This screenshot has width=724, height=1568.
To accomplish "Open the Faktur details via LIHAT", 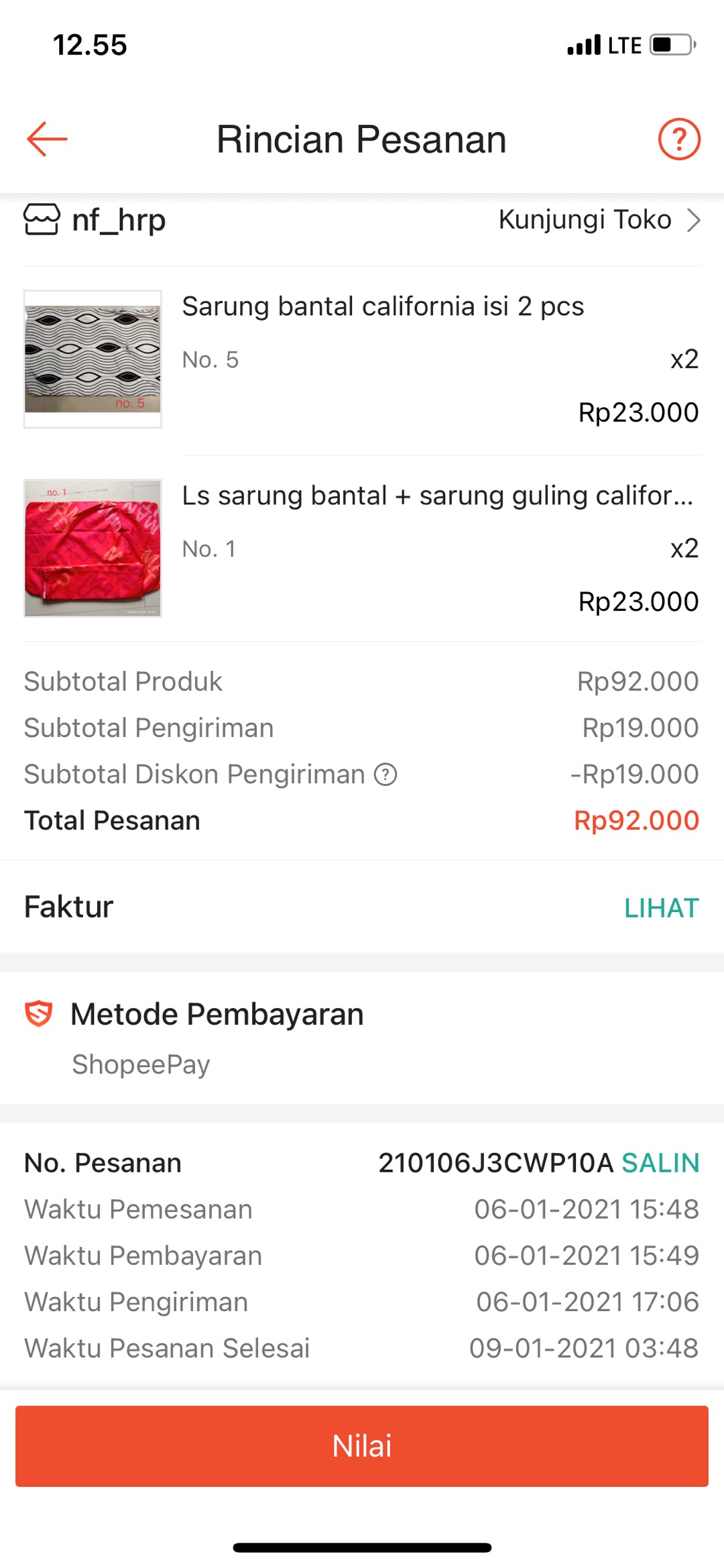I will click(661, 907).
